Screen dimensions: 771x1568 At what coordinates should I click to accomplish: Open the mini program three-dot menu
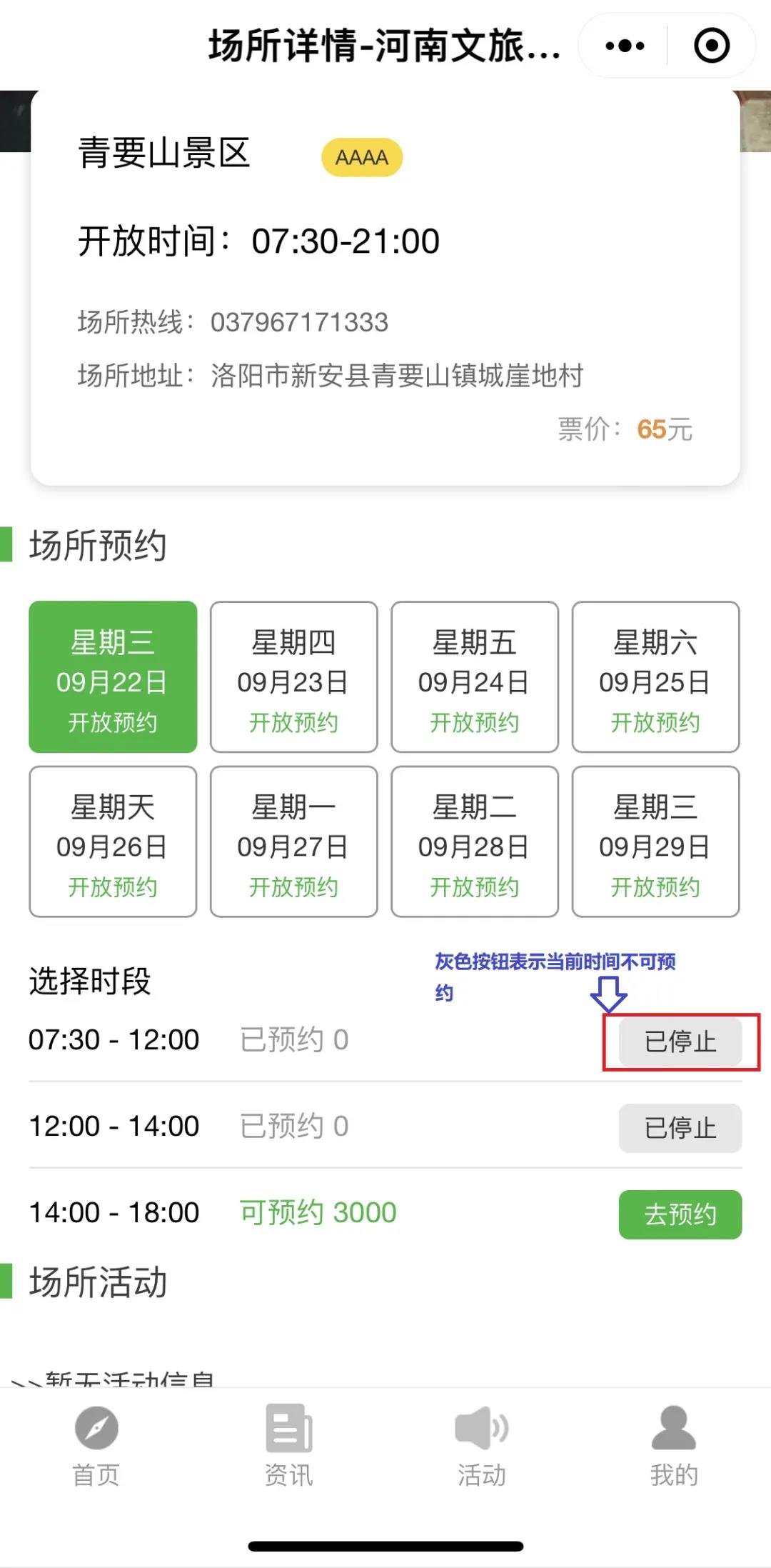click(x=625, y=46)
